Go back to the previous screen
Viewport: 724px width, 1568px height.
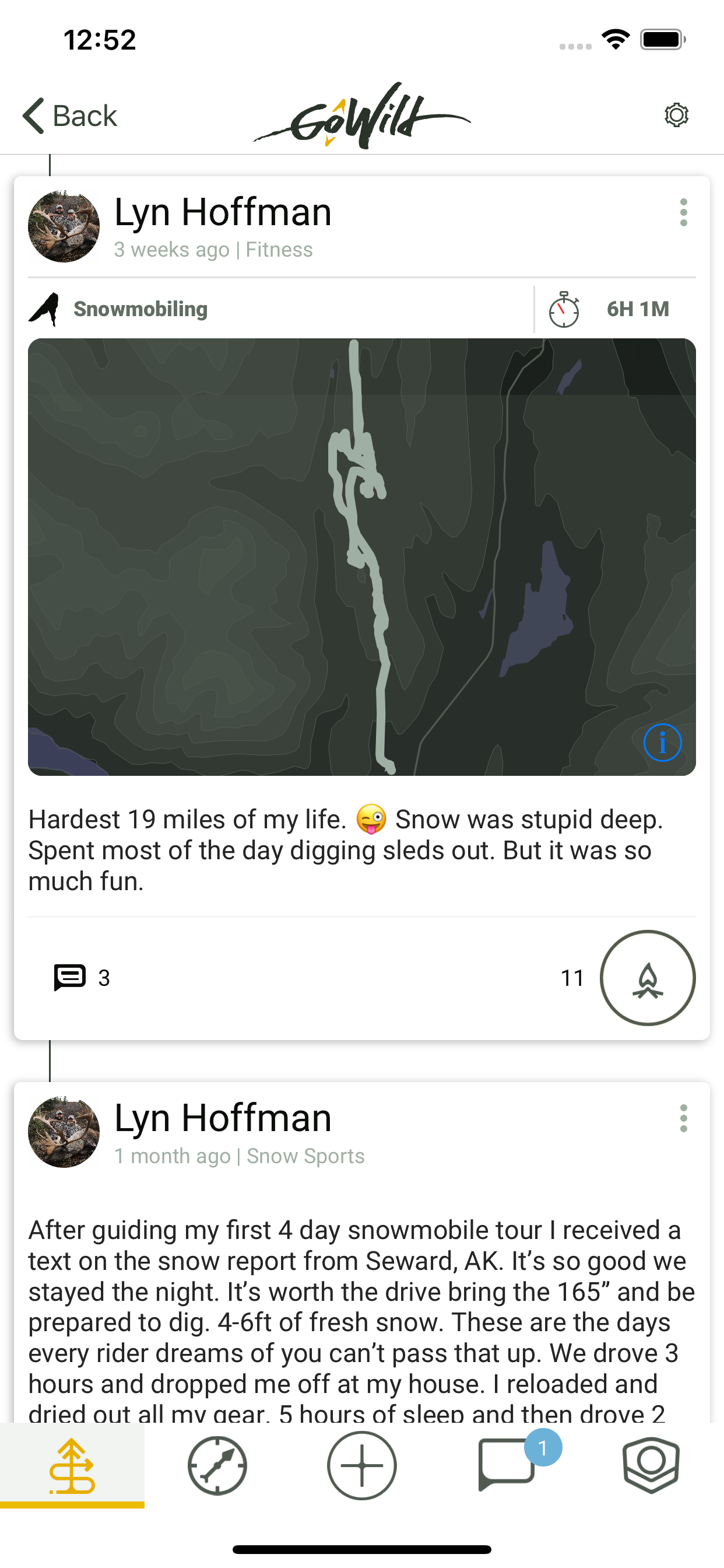pos(69,116)
